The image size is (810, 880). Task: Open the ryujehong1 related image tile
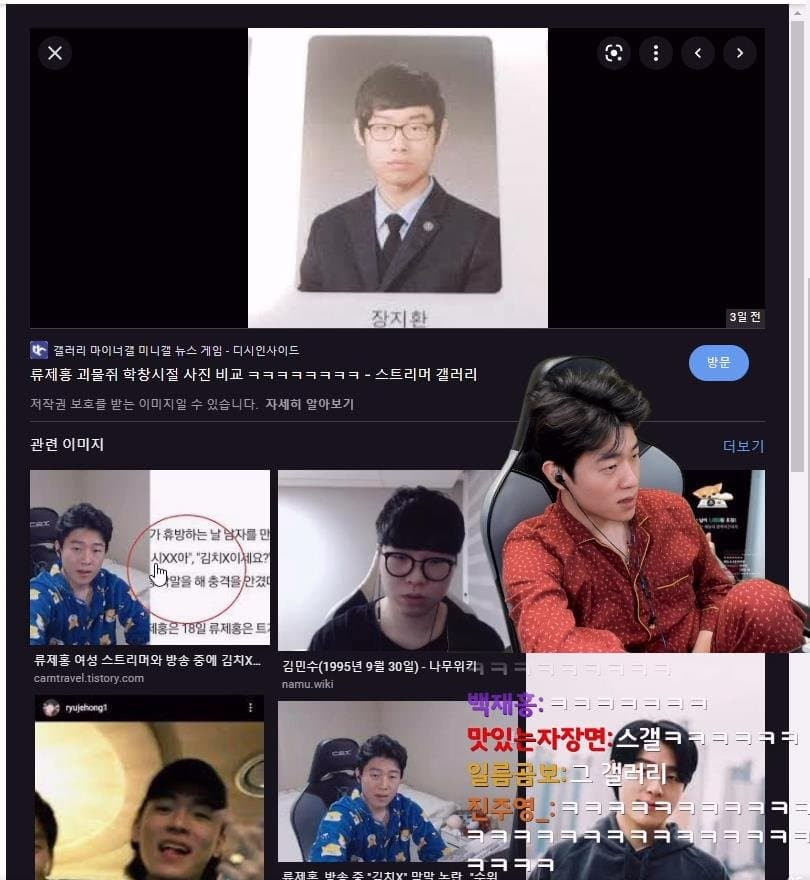tap(149, 790)
